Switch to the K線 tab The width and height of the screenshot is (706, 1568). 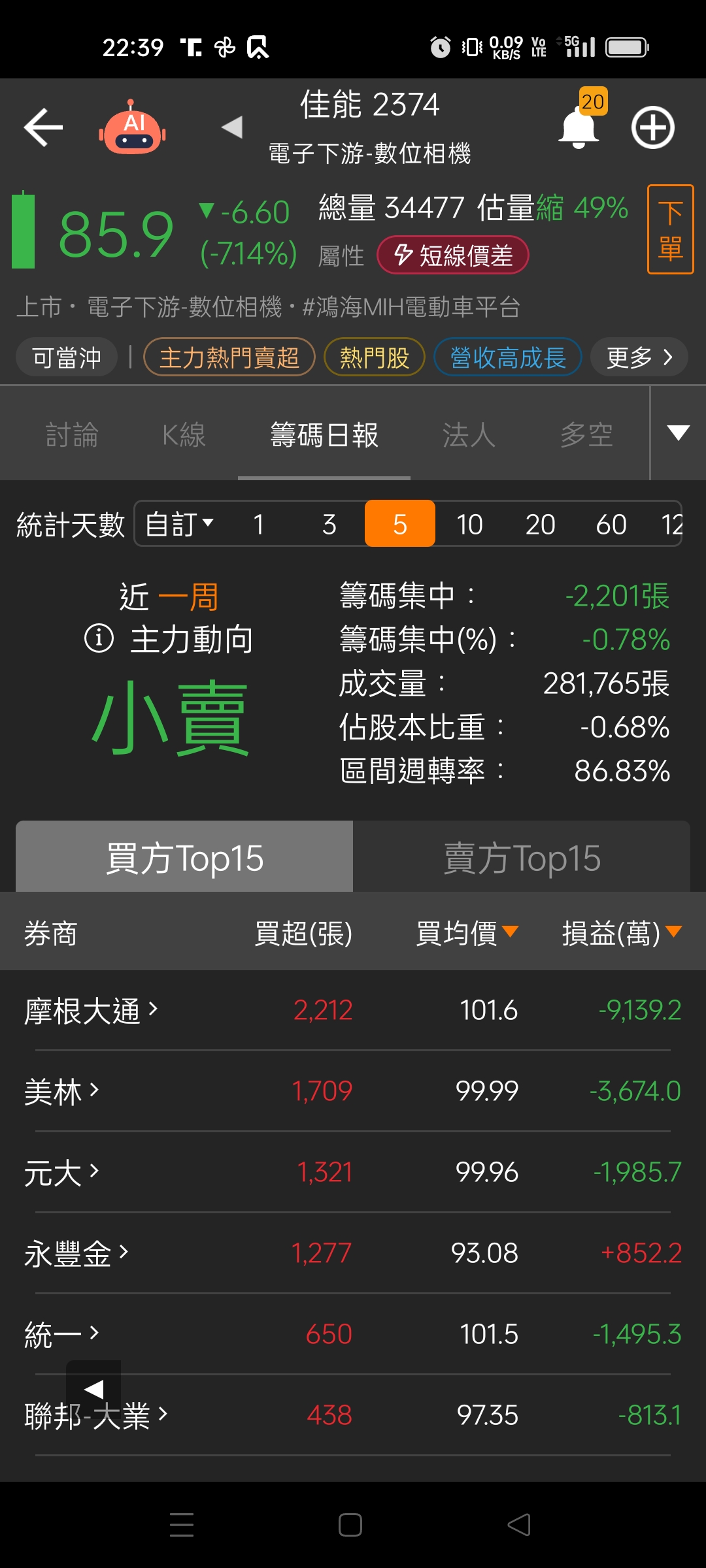click(x=184, y=435)
